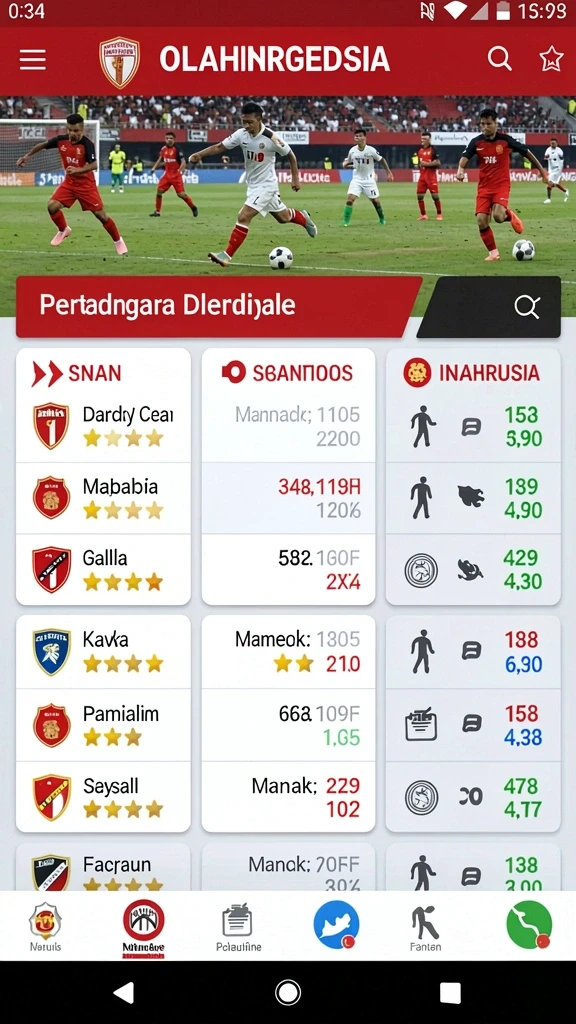
Task: Open the Kavka team row
Action: coord(103,652)
